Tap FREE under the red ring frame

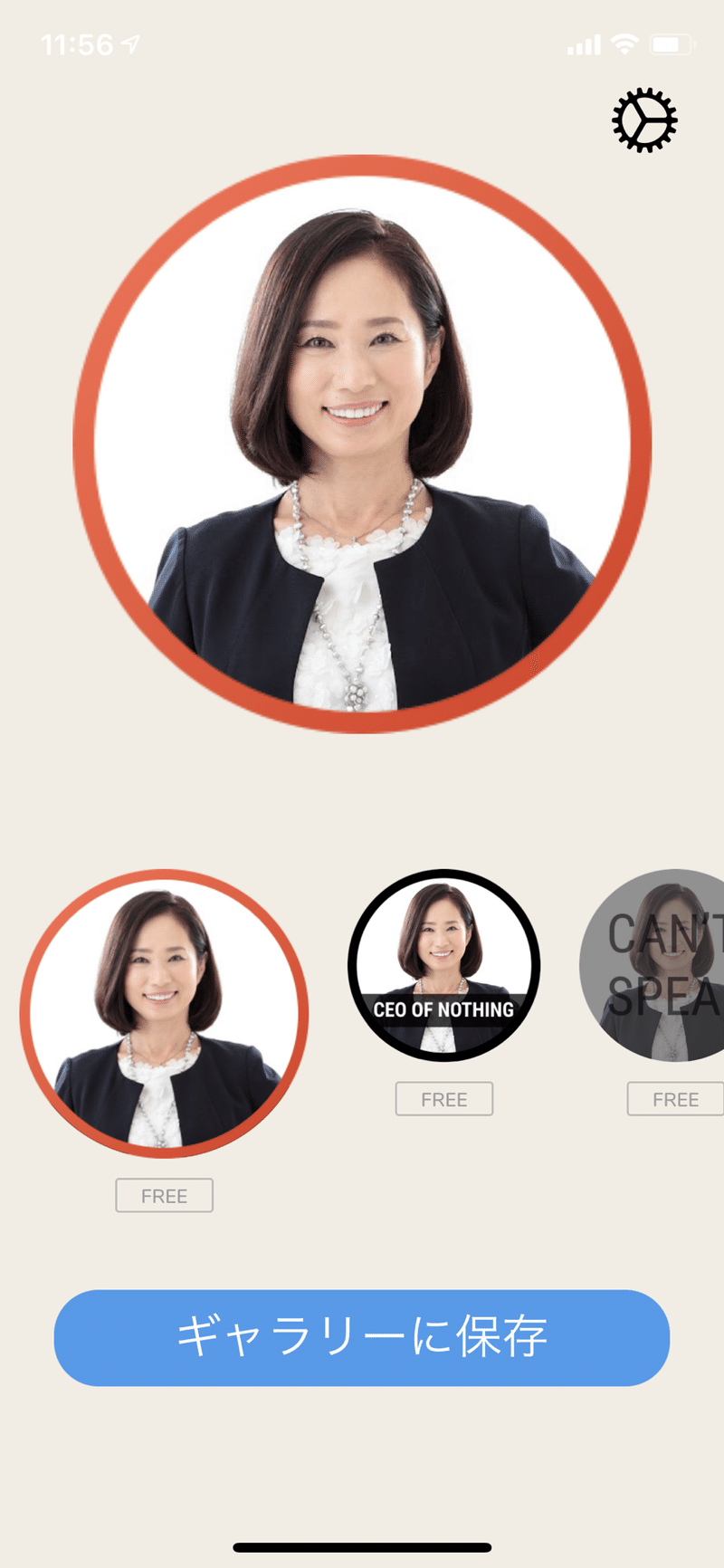pos(164,1195)
